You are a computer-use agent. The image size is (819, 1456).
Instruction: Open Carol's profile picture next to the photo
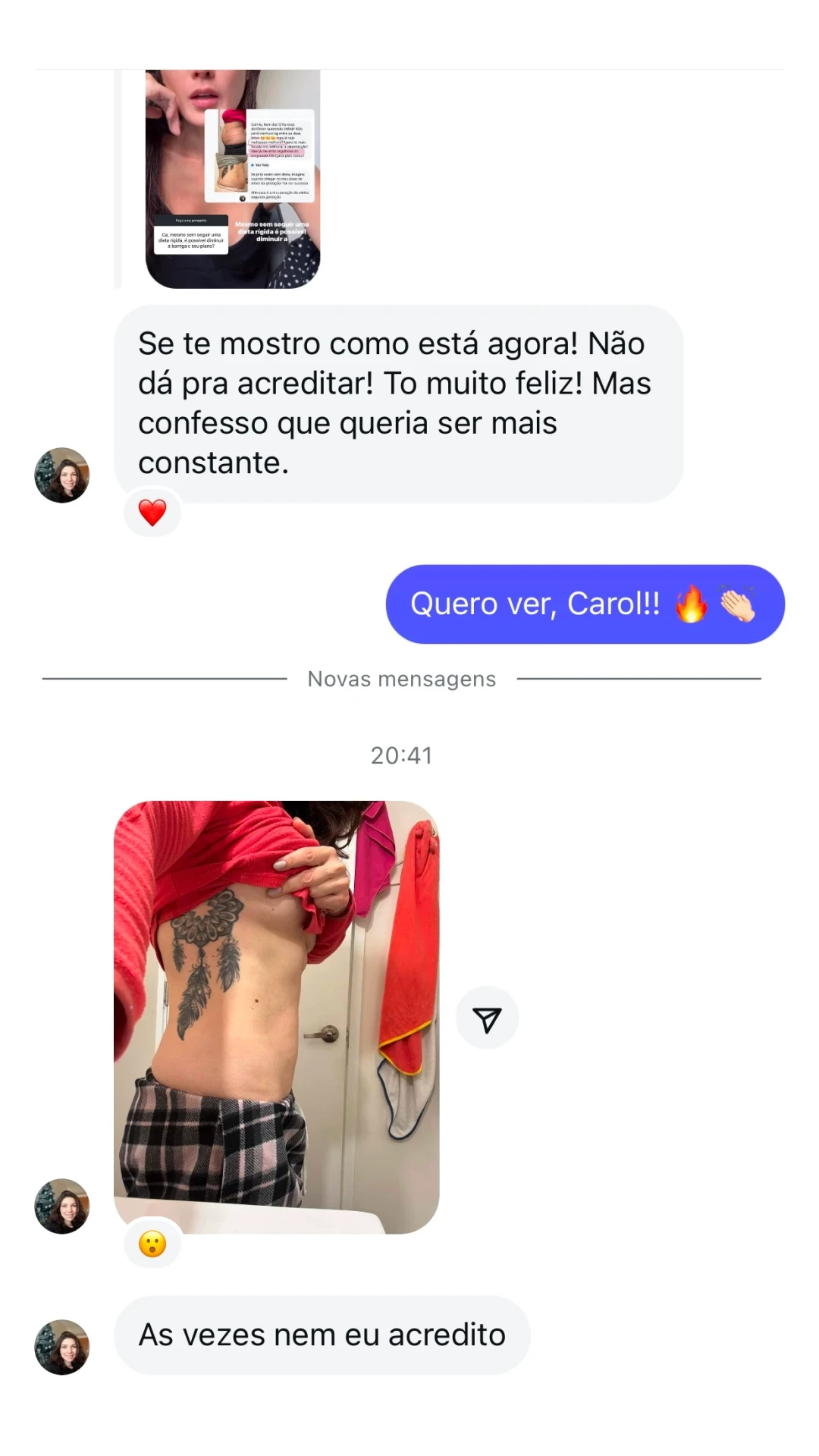(x=62, y=1207)
